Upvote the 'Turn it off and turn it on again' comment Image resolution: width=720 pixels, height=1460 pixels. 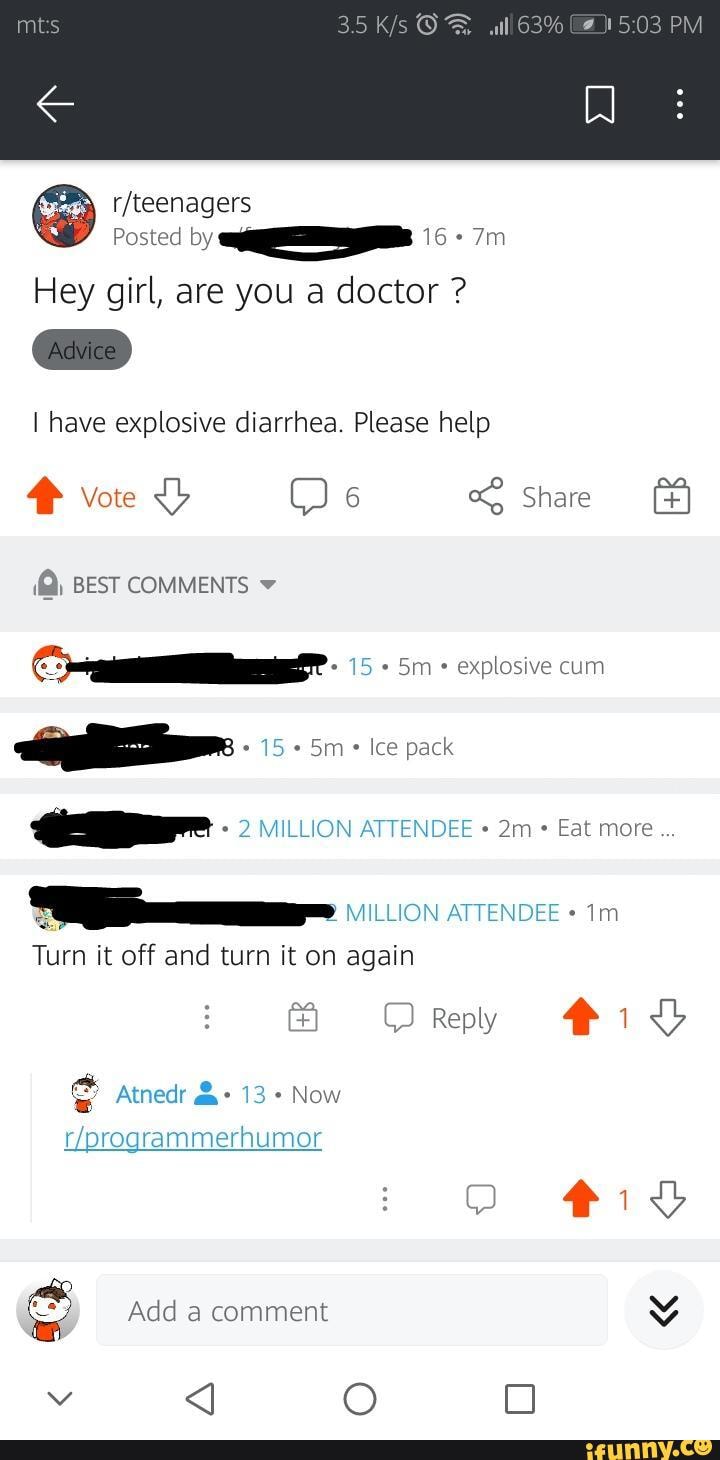580,1018
